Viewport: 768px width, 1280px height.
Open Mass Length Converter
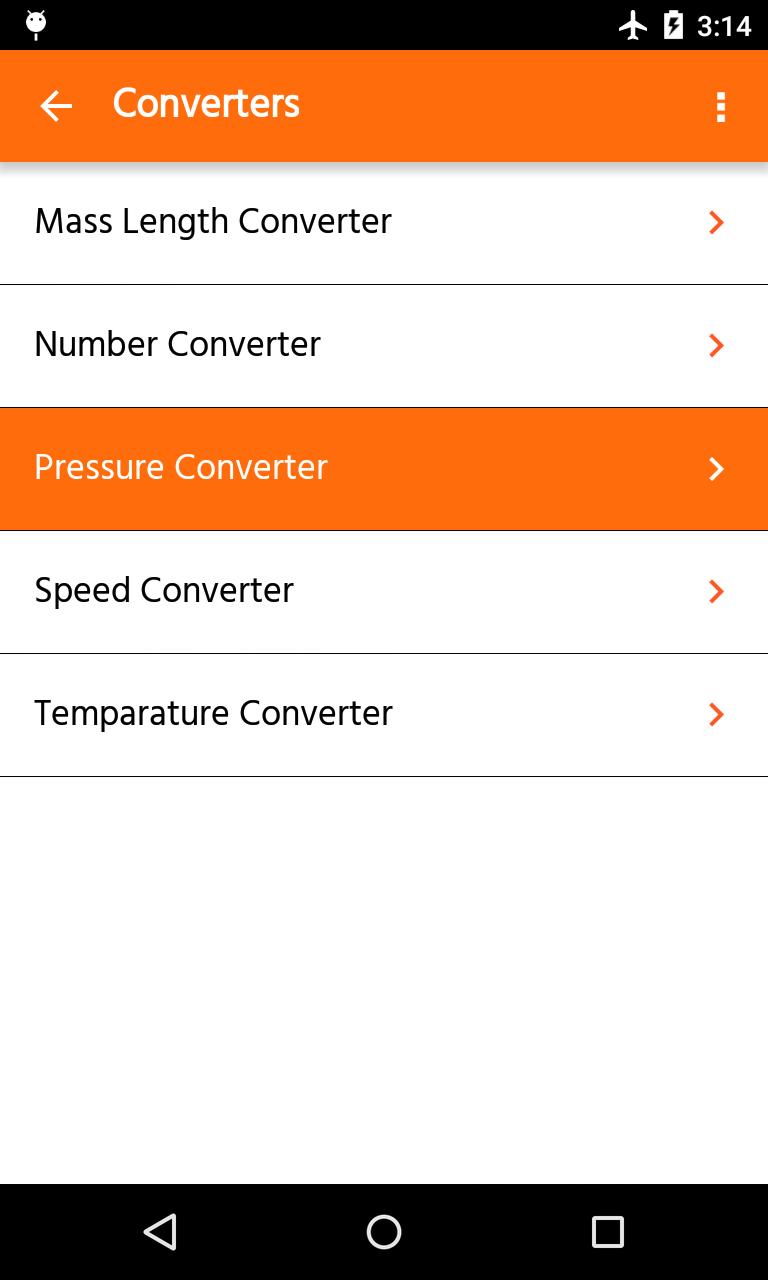pos(384,222)
